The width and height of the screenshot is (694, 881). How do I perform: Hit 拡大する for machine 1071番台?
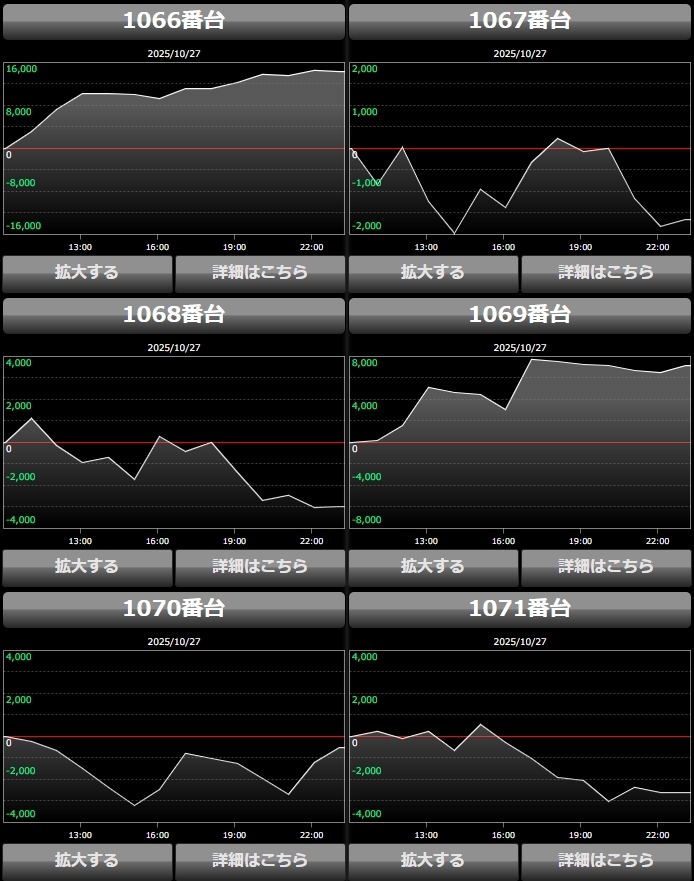point(433,860)
